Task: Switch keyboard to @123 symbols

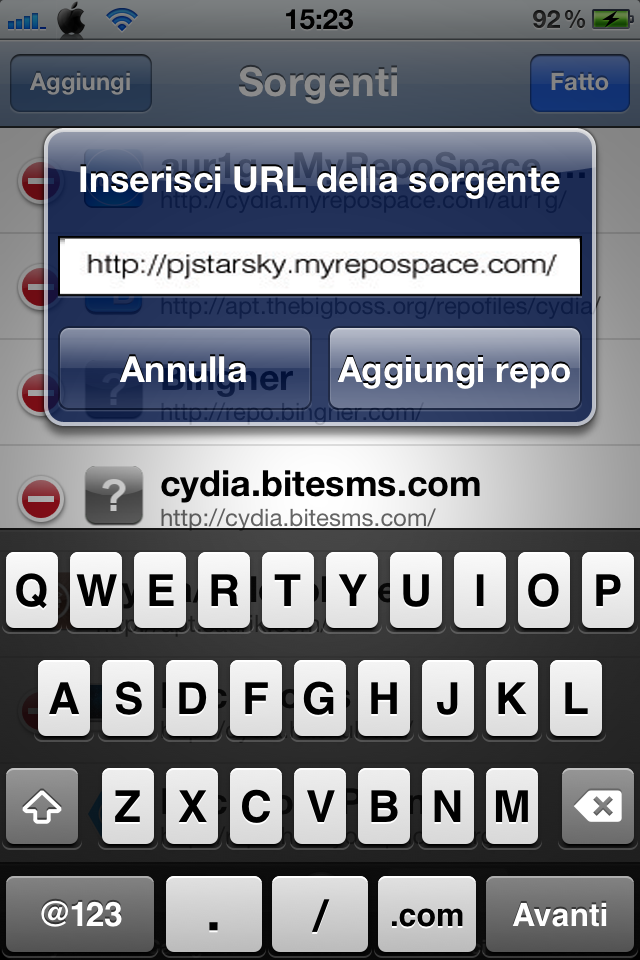Action: coord(80,913)
